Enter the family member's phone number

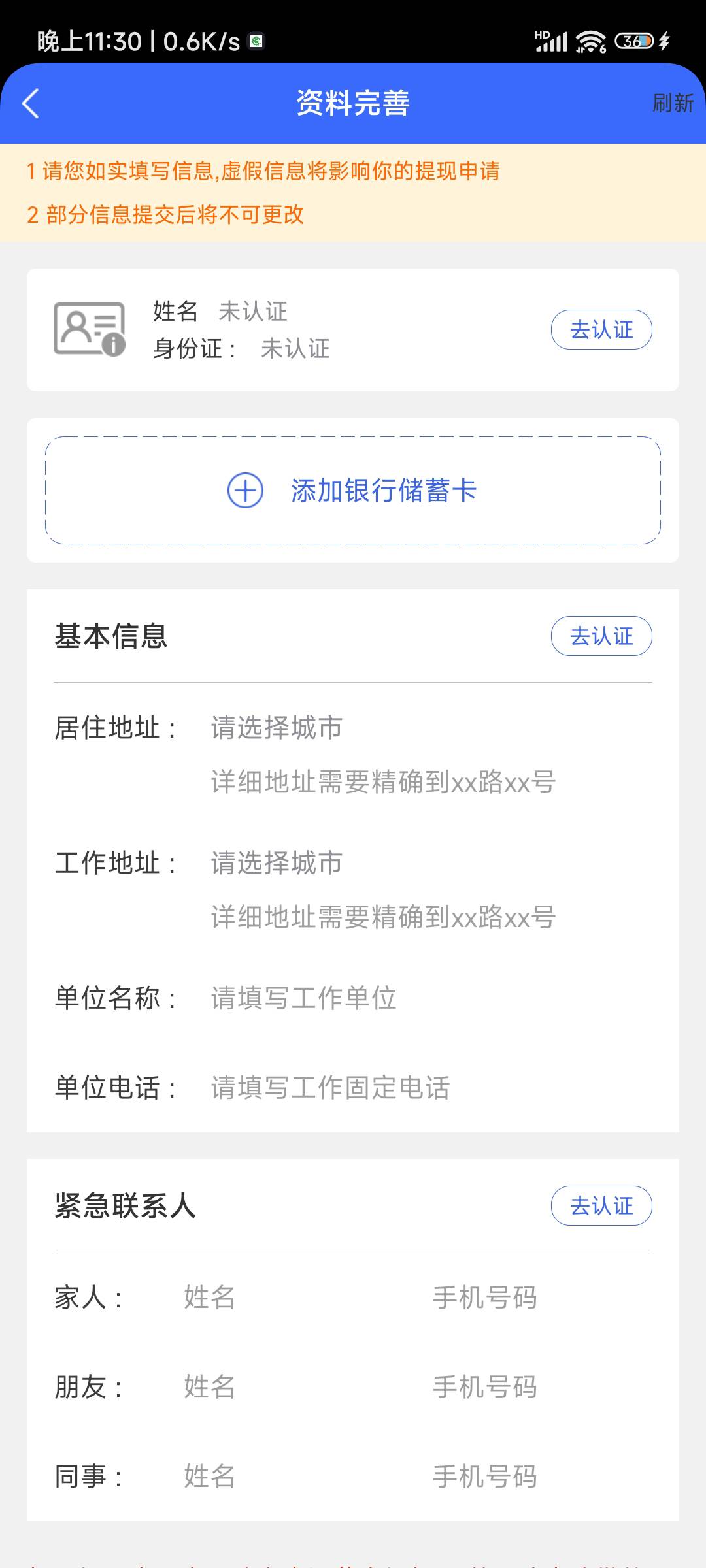pyautogui.click(x=484, y=1297)
